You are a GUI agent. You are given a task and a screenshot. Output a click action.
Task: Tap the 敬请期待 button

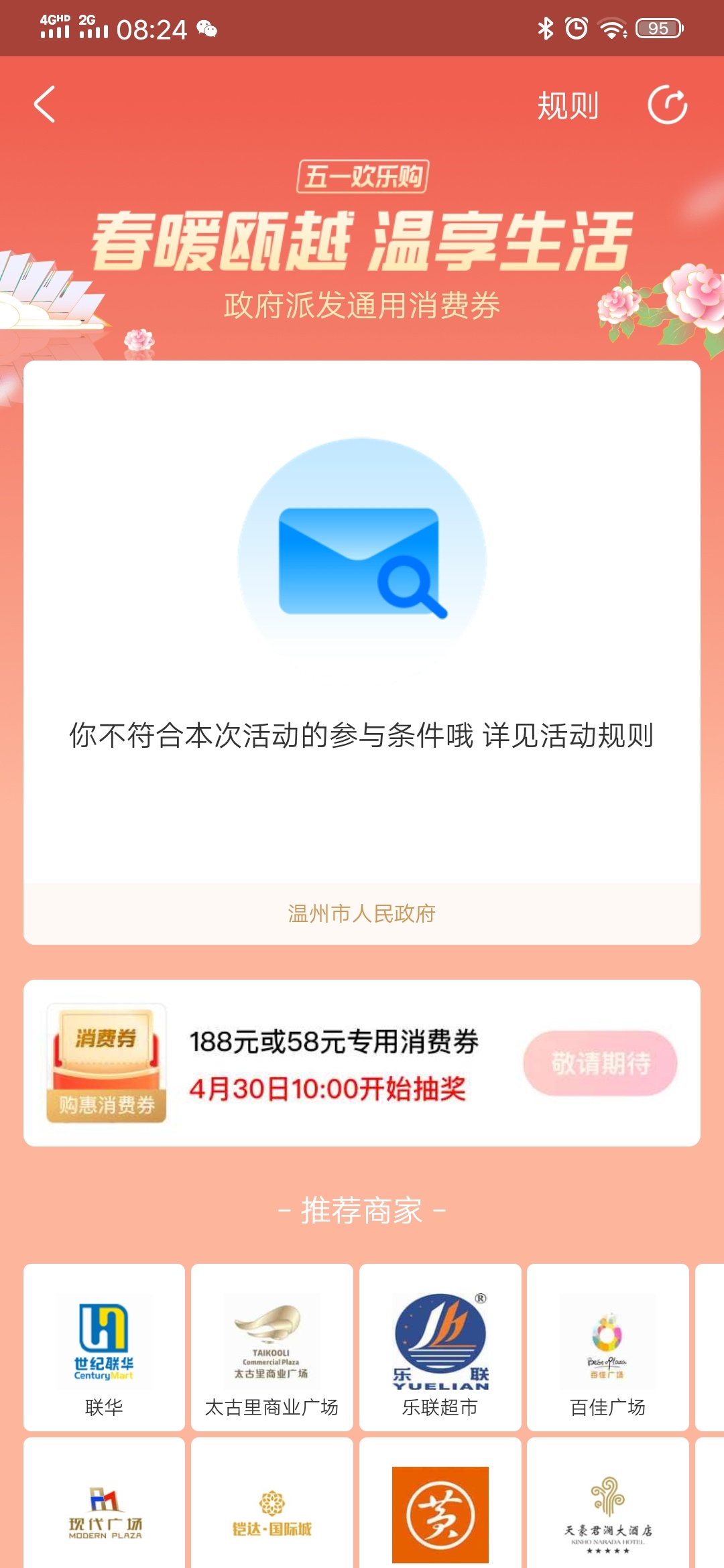[600, 1063]
